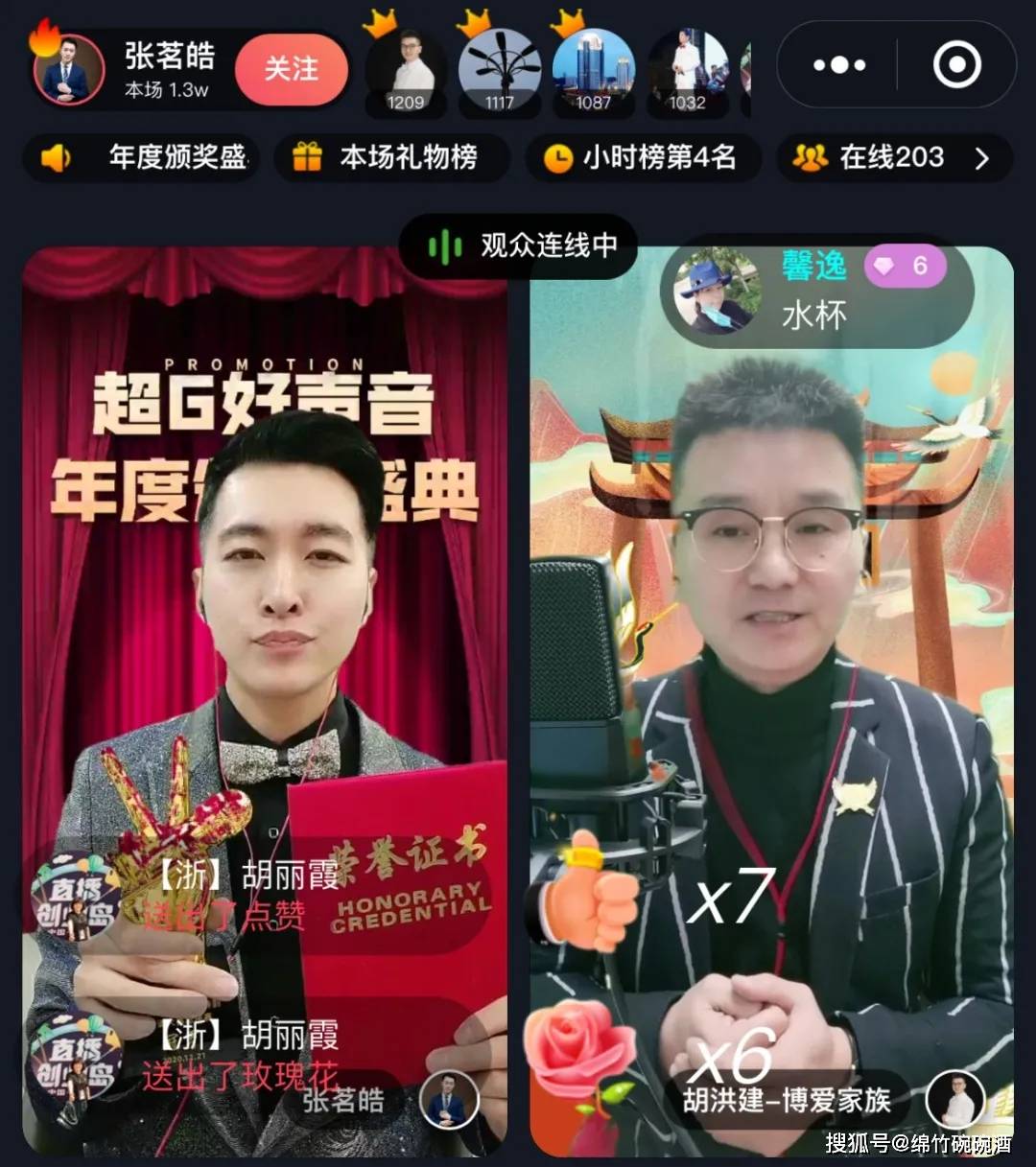The image size is (1036, 1167).
Task: Close the mini program via circle icon
Action: coord(956,65)
